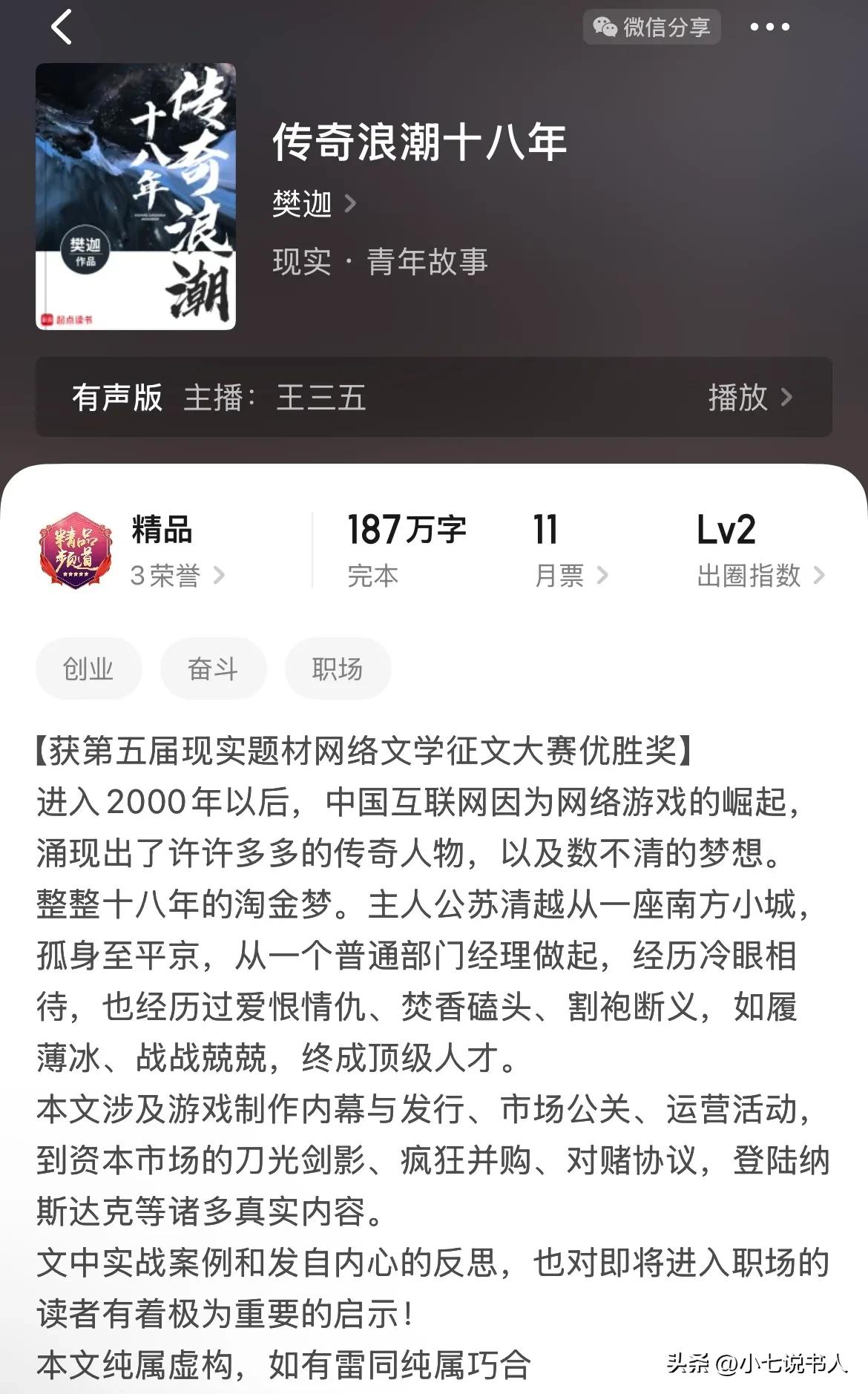This screenshot has height=1394, width=868.
Task: Go back using the top-left arrow
Action: click(62, 27)
